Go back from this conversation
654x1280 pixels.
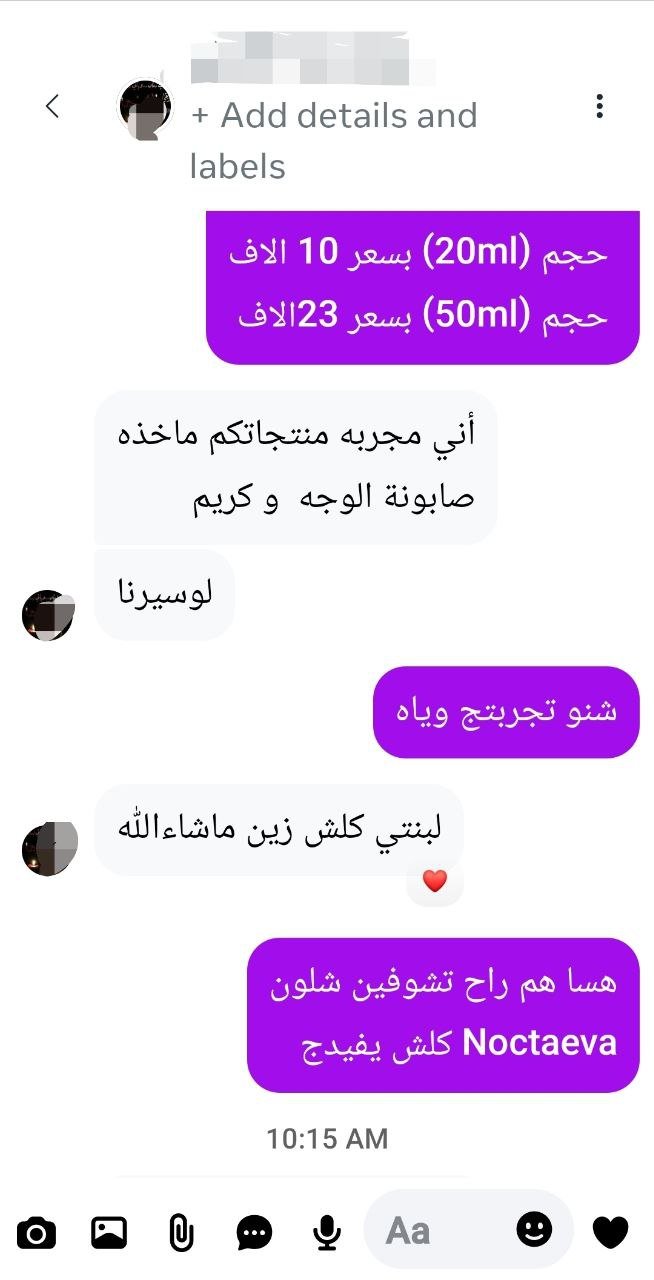(52, 106)
